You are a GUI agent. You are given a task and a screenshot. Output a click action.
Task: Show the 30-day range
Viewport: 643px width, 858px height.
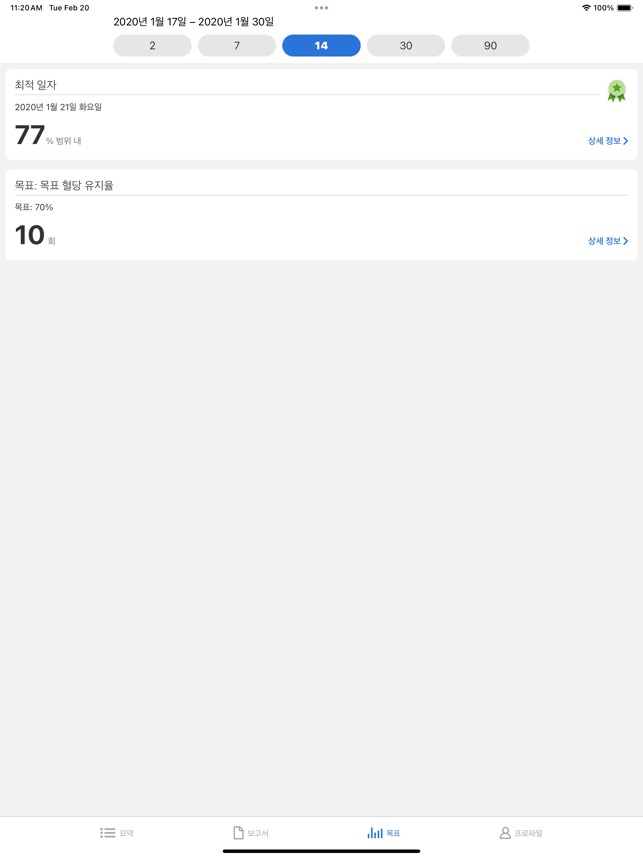406,46
